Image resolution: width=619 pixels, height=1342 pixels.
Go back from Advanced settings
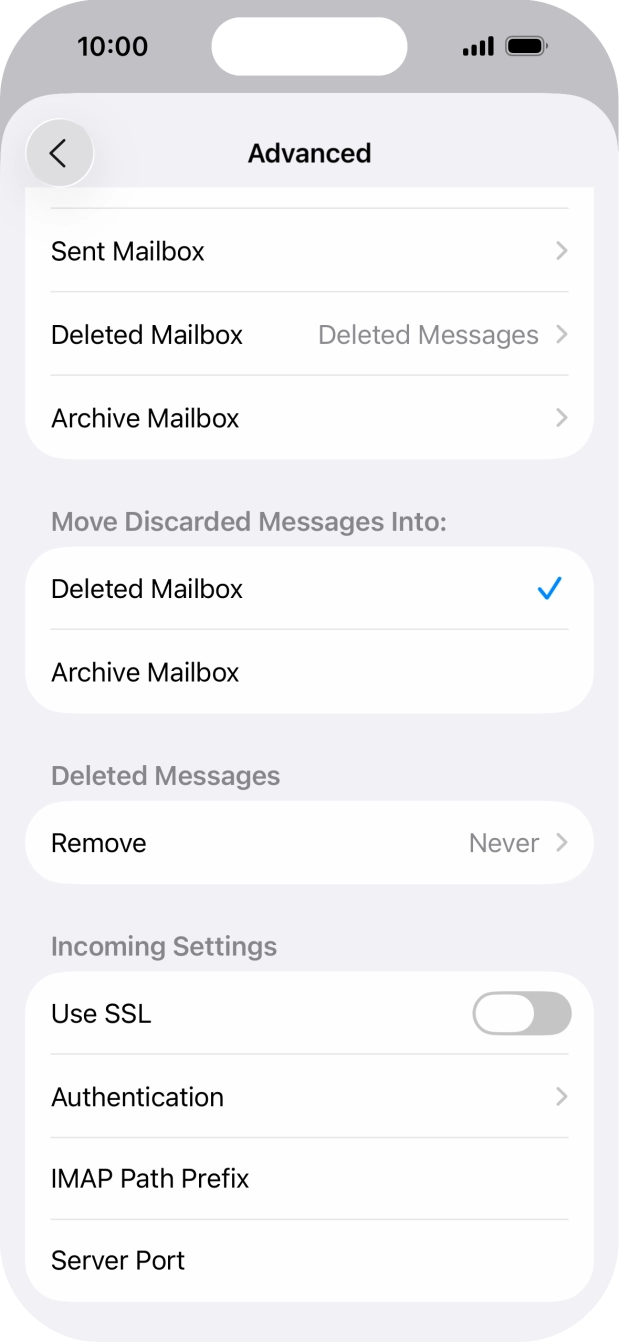59,153
